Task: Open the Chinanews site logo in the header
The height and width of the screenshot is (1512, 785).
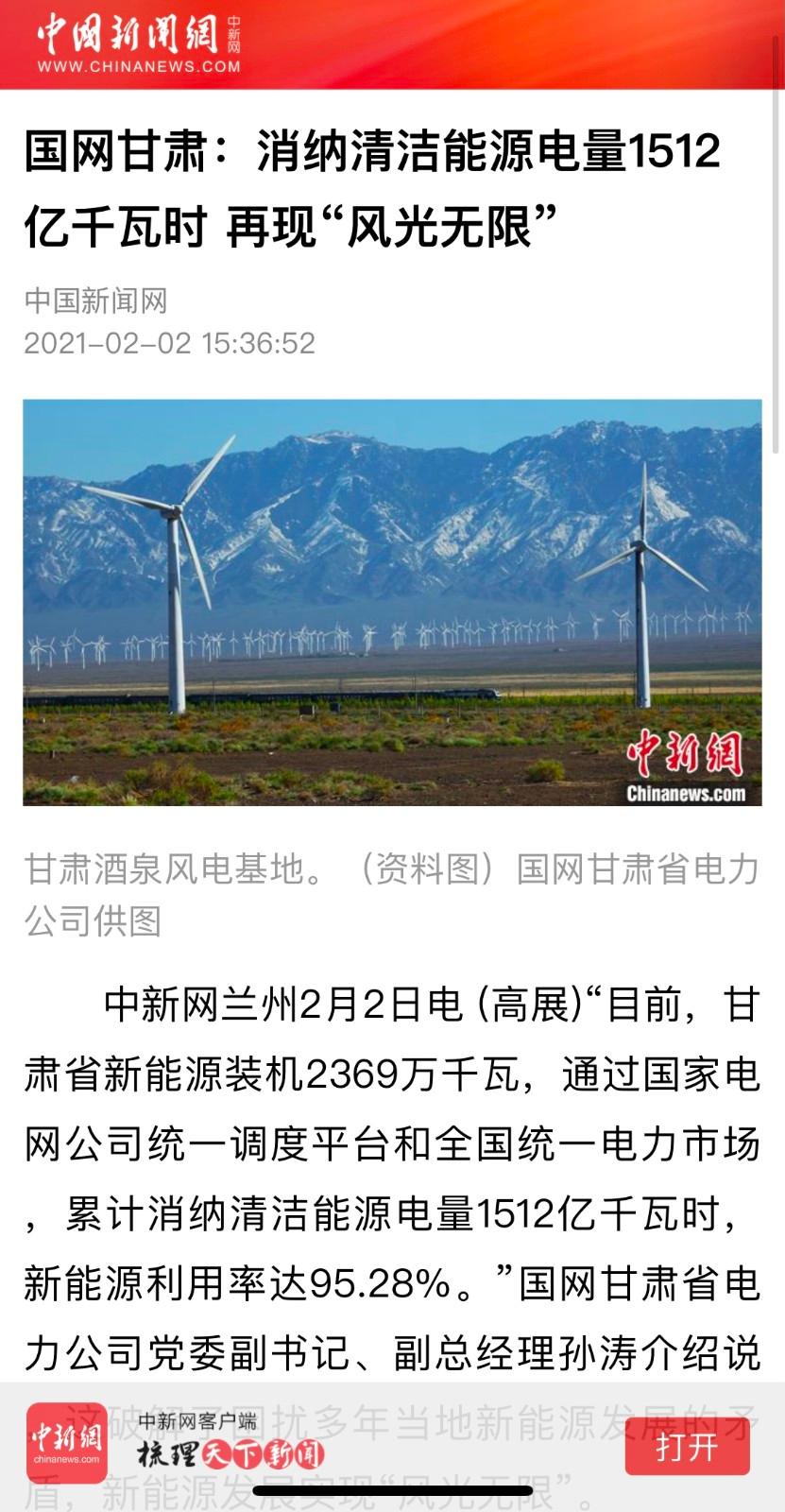Action: (x=139, y=44)
